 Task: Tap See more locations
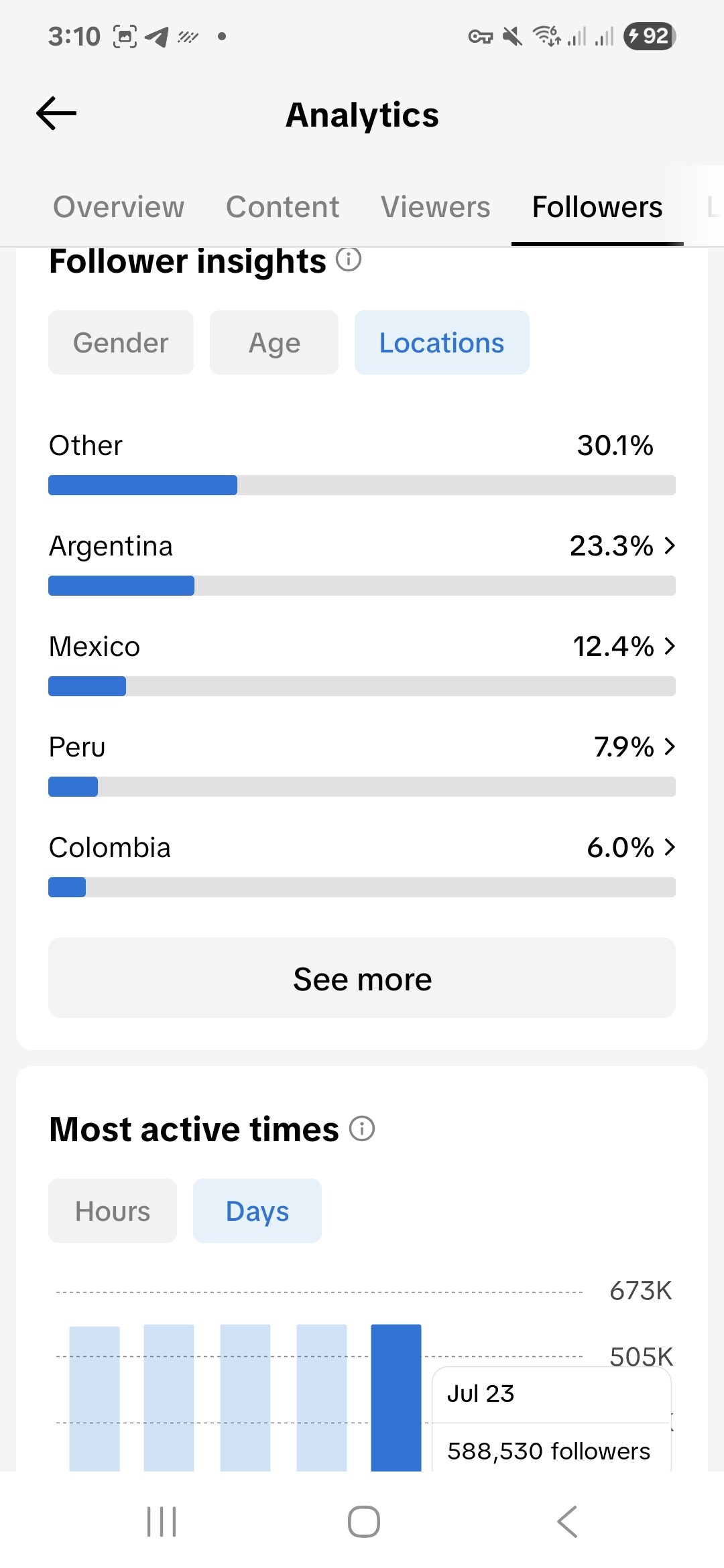pos(362,978)
